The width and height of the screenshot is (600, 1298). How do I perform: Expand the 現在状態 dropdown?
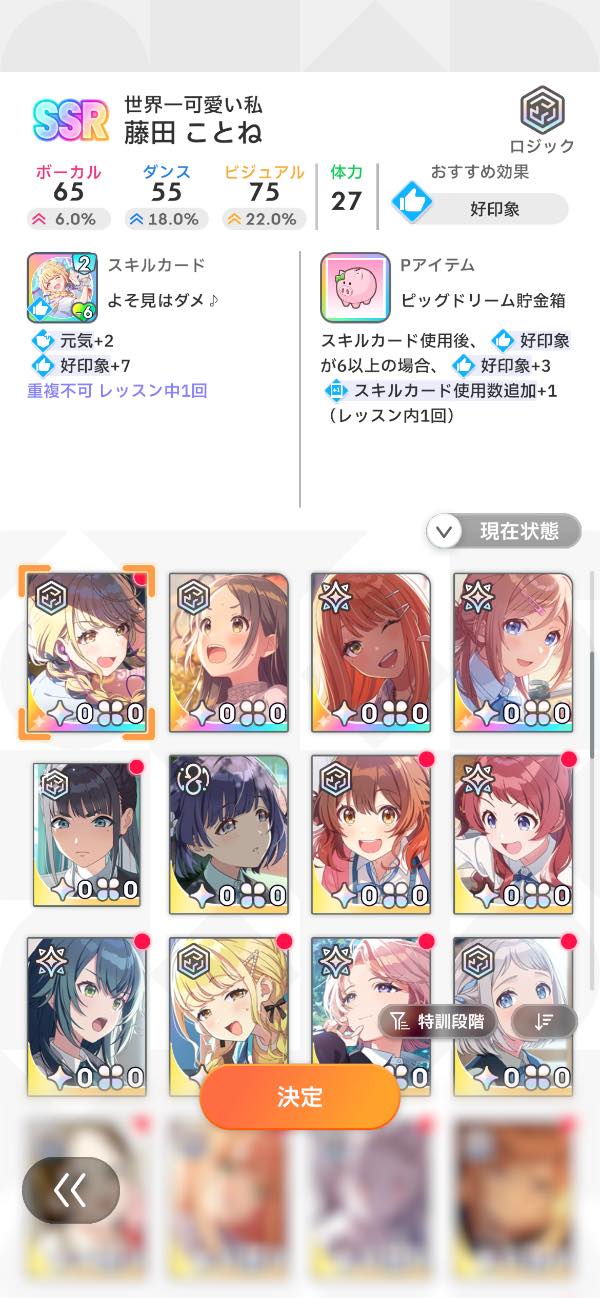(504, 531)
